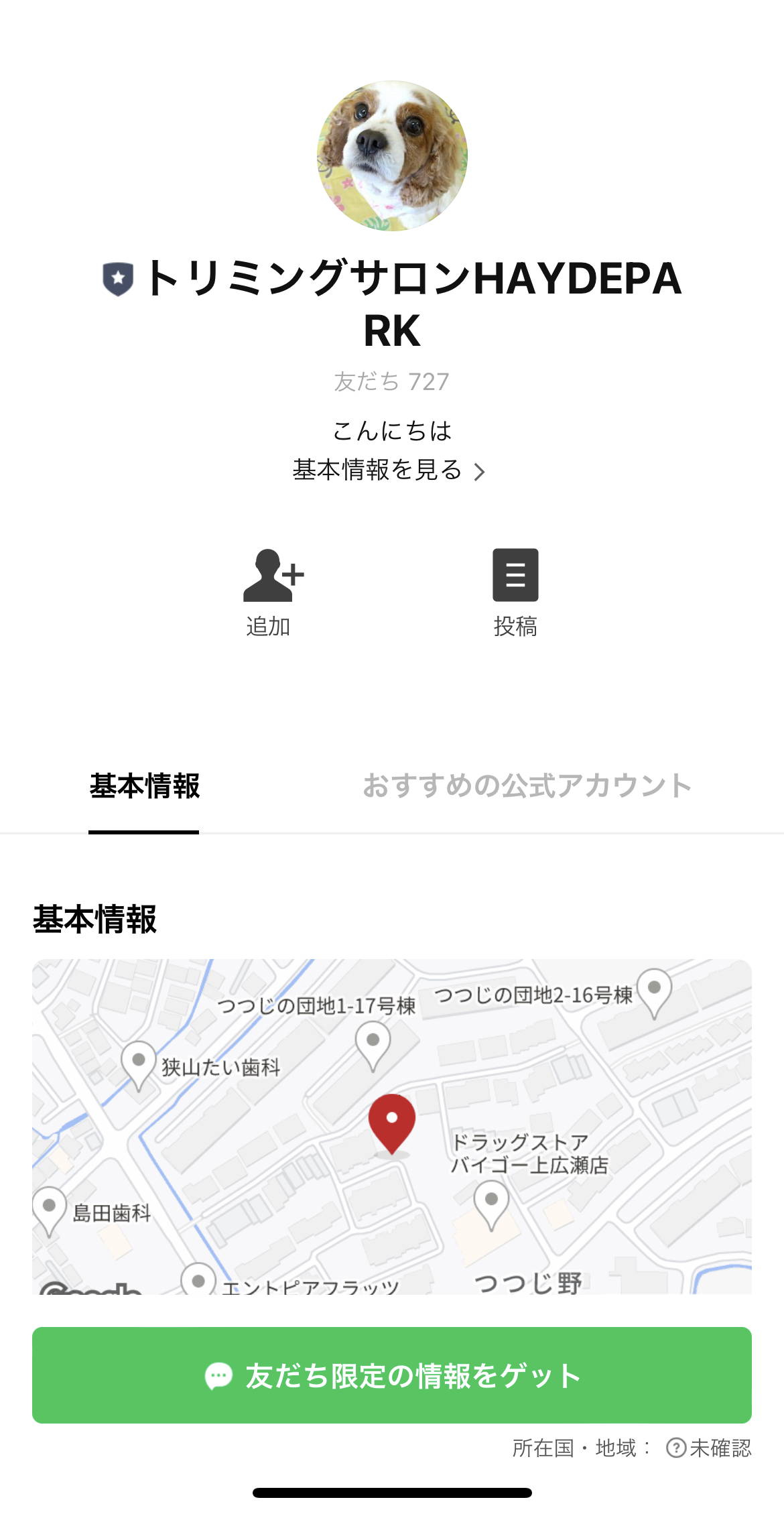Click the 友だち 727 follower count
Screen dimensions: 784x1514
[391, 381]
